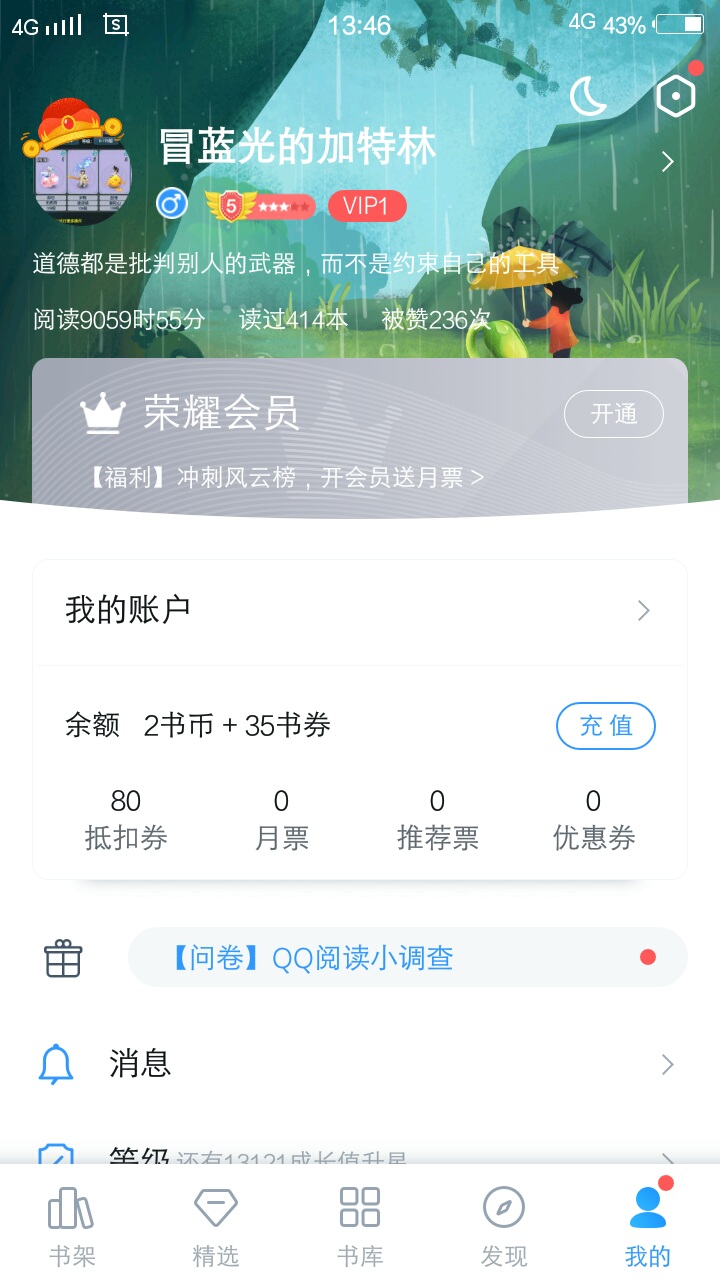Toggle night mode with the moon icon

588,97
